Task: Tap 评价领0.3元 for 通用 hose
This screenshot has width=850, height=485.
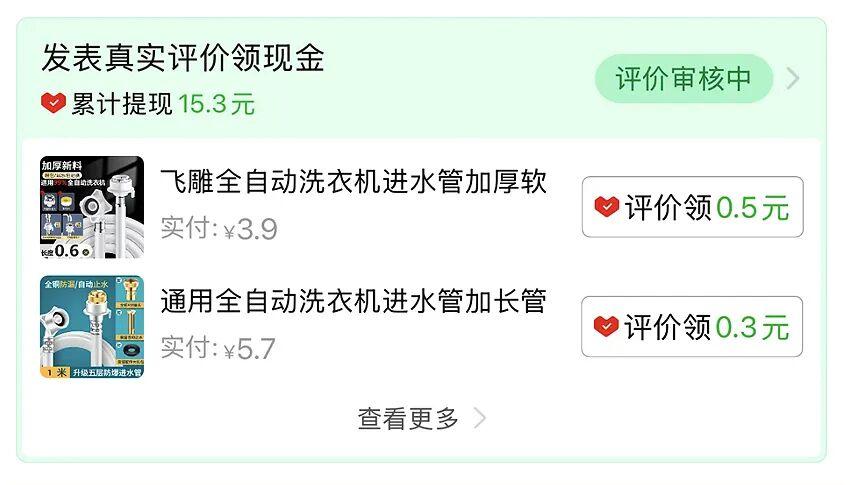Action: pyautogui.click(x=692, y=327)
